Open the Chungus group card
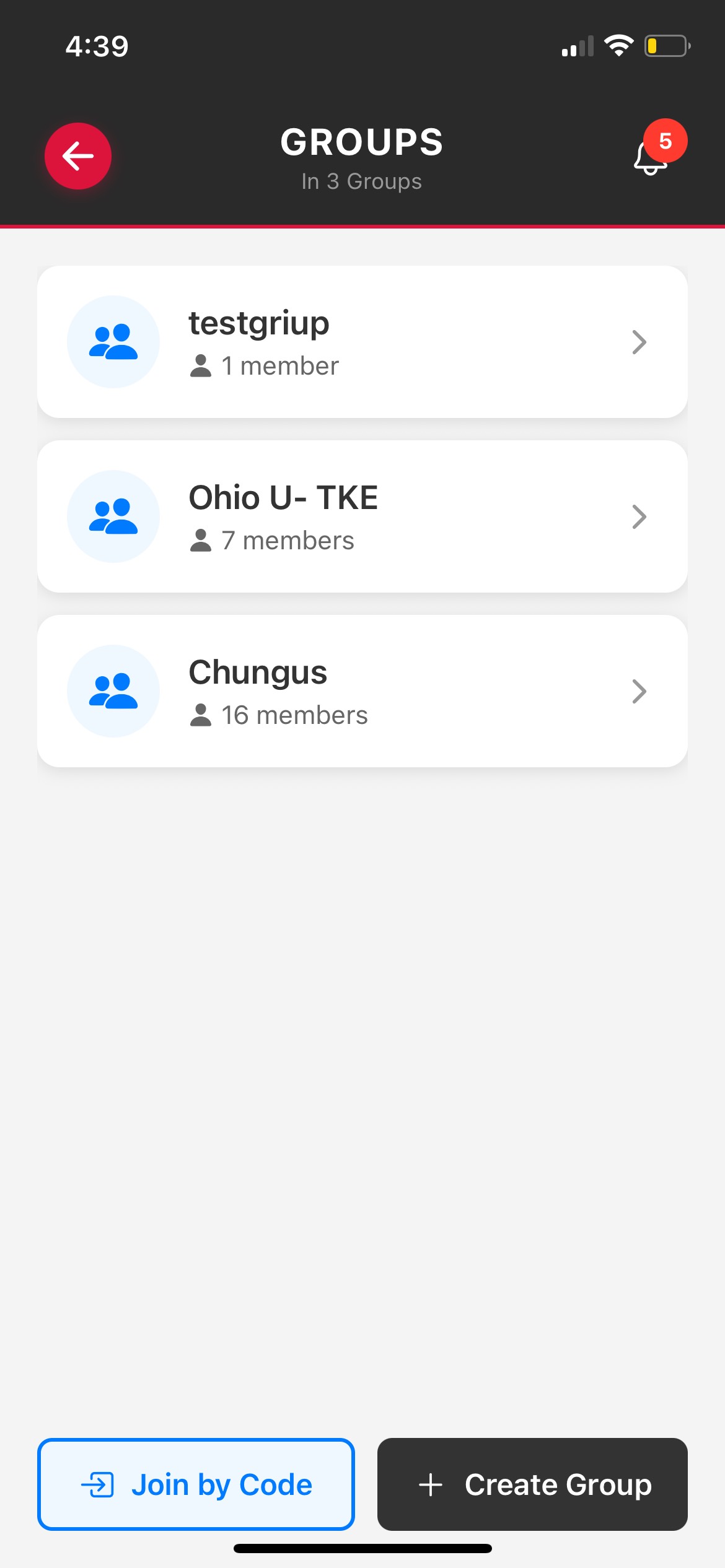This screenshot has height=1568, width=725. (x=362, y=690)
